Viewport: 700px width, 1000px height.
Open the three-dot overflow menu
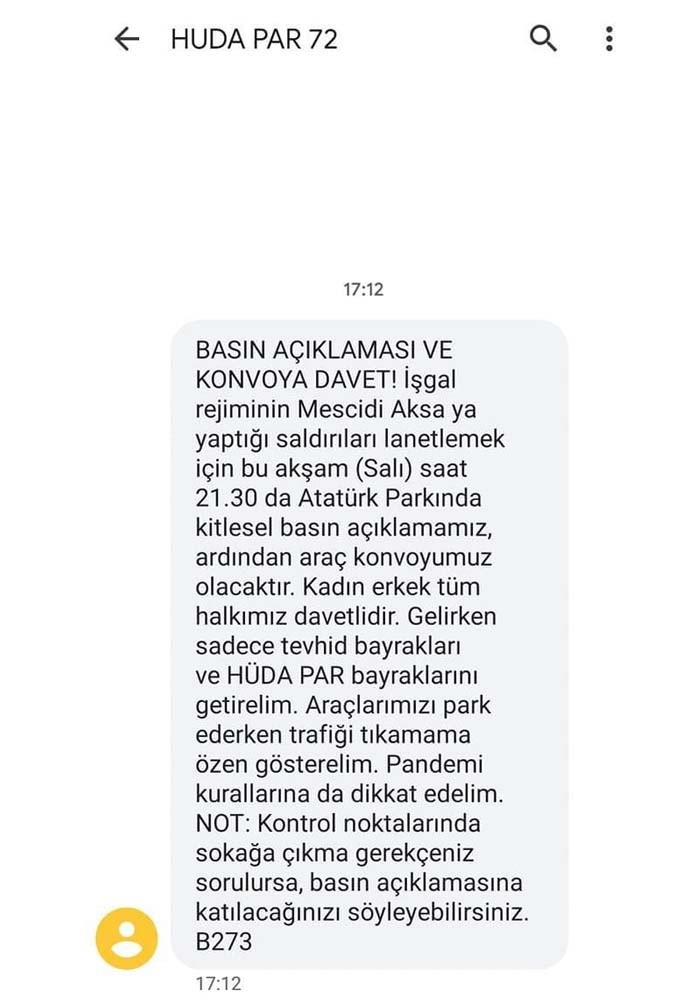click(x=609, y=40)
